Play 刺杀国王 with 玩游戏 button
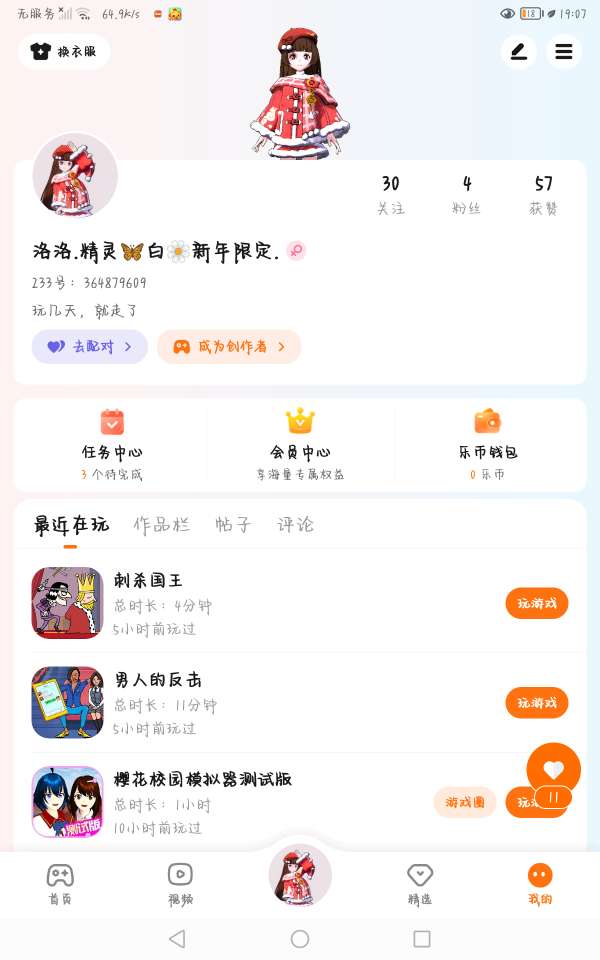 point(537,603)
